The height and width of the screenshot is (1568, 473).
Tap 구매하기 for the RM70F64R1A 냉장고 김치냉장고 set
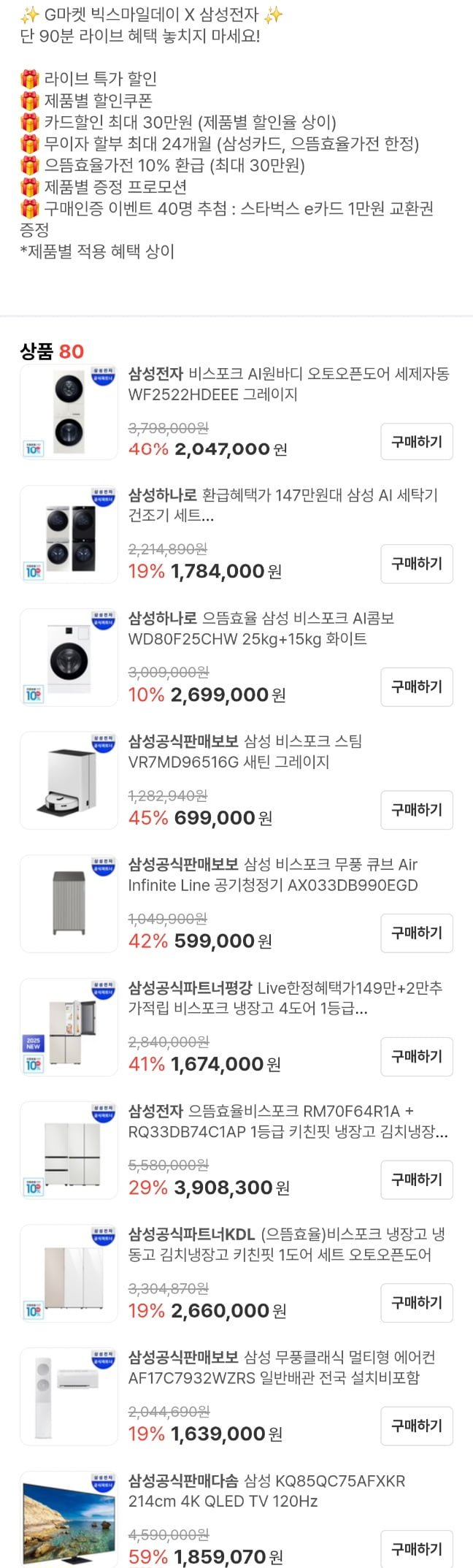pyautogui.click(x=416, y=1179)
